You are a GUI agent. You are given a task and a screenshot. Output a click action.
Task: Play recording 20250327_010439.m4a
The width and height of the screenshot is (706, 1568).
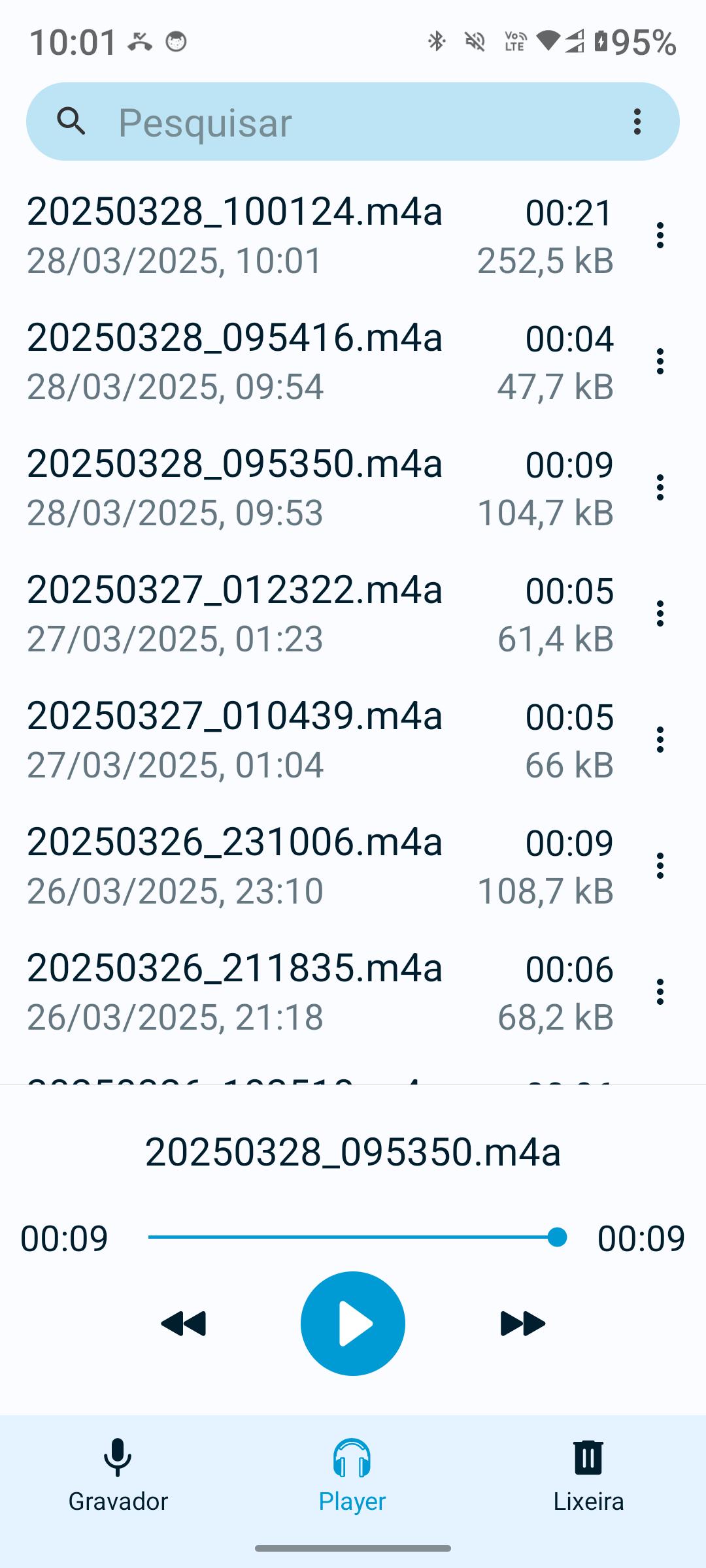[x=320, y=740]
